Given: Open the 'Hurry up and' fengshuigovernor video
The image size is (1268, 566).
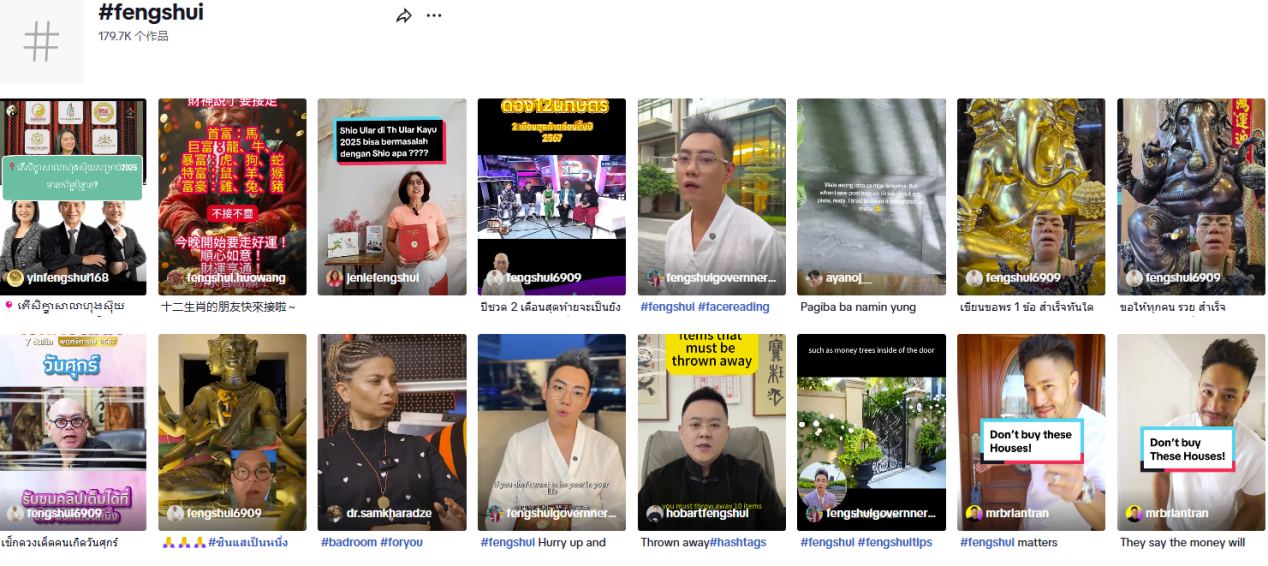Looking at the screenshot, I should tap(551, 432).
